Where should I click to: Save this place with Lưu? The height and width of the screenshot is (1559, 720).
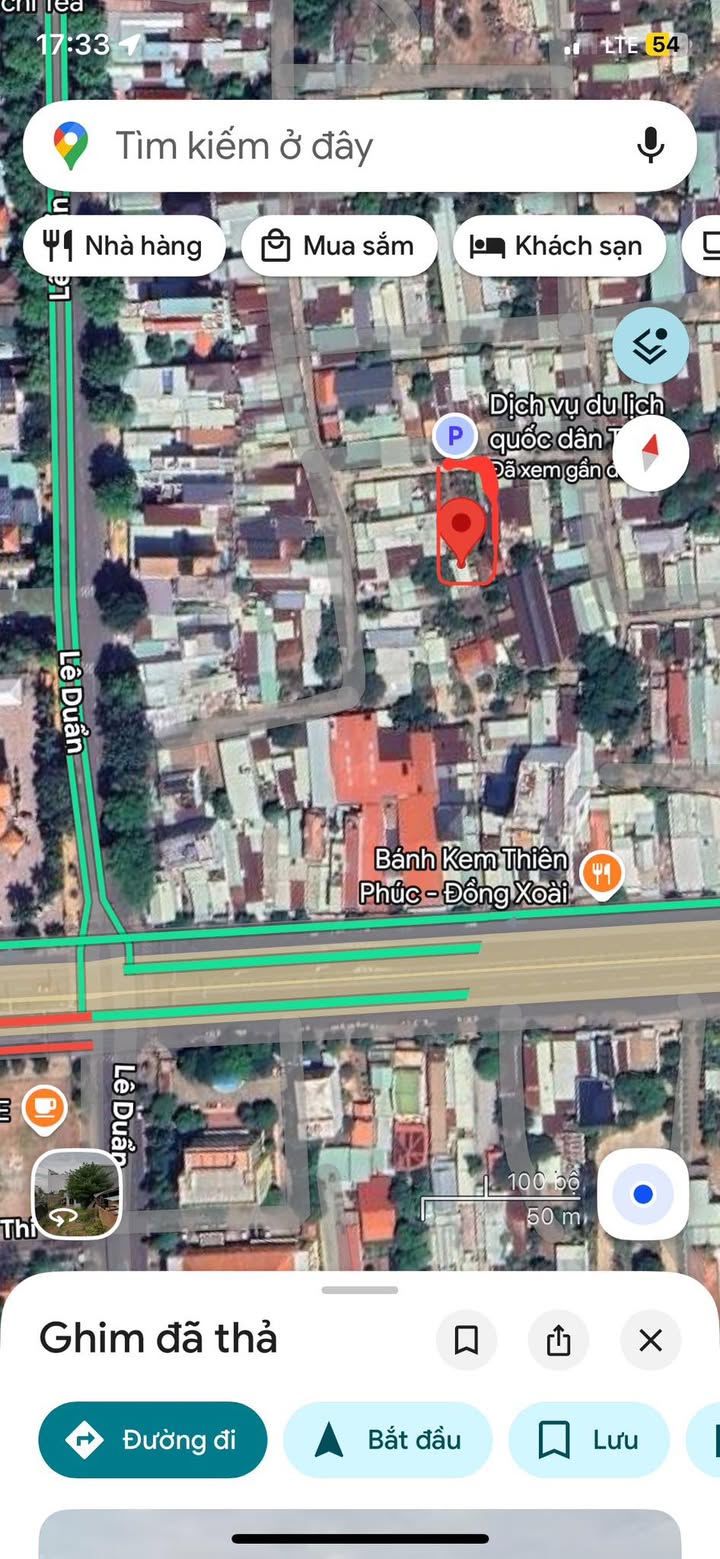tap(589, 1440)
